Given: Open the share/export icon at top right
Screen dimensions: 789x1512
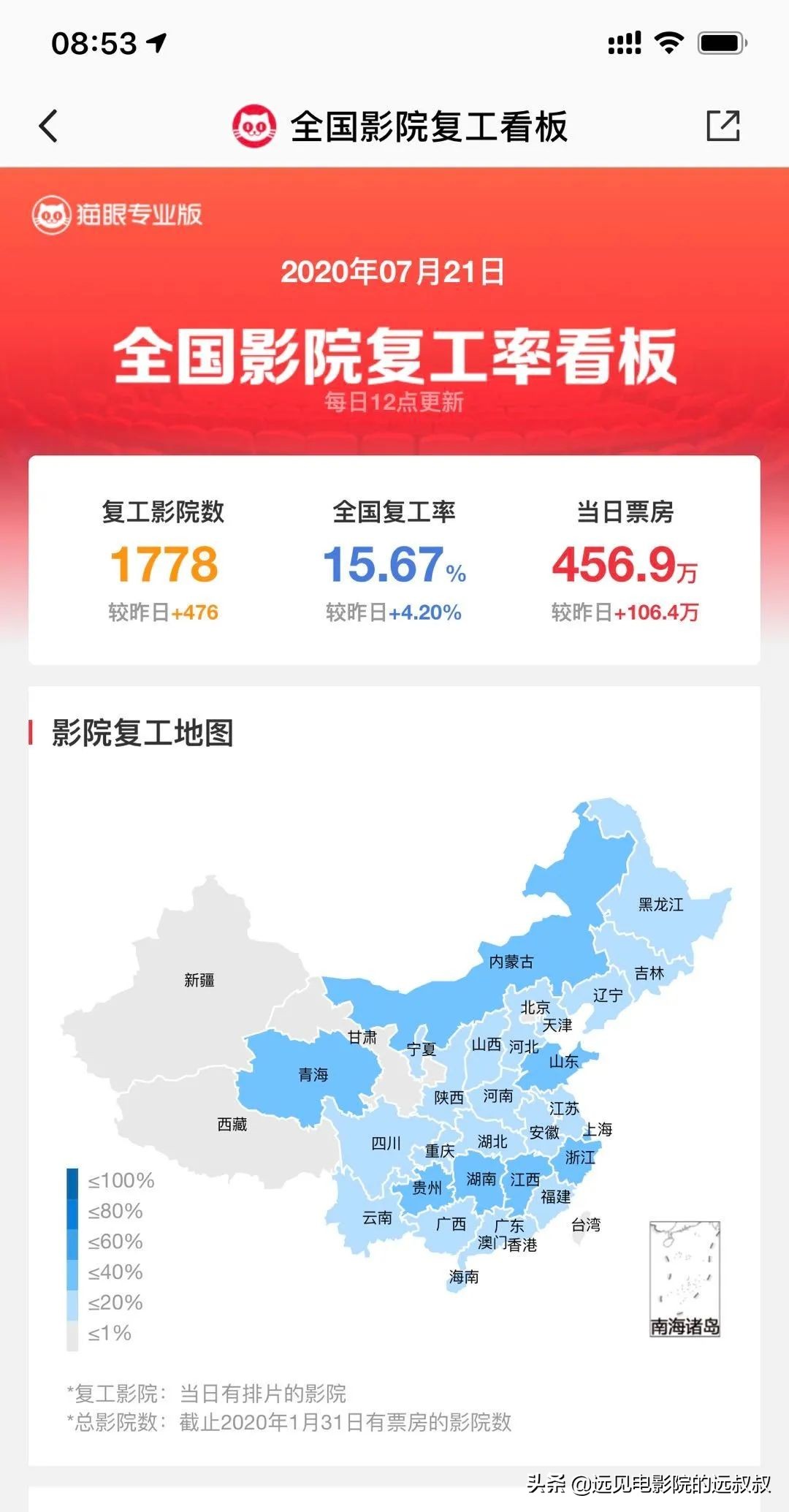Looking at the screenshot, I should [x=725, y=124].
